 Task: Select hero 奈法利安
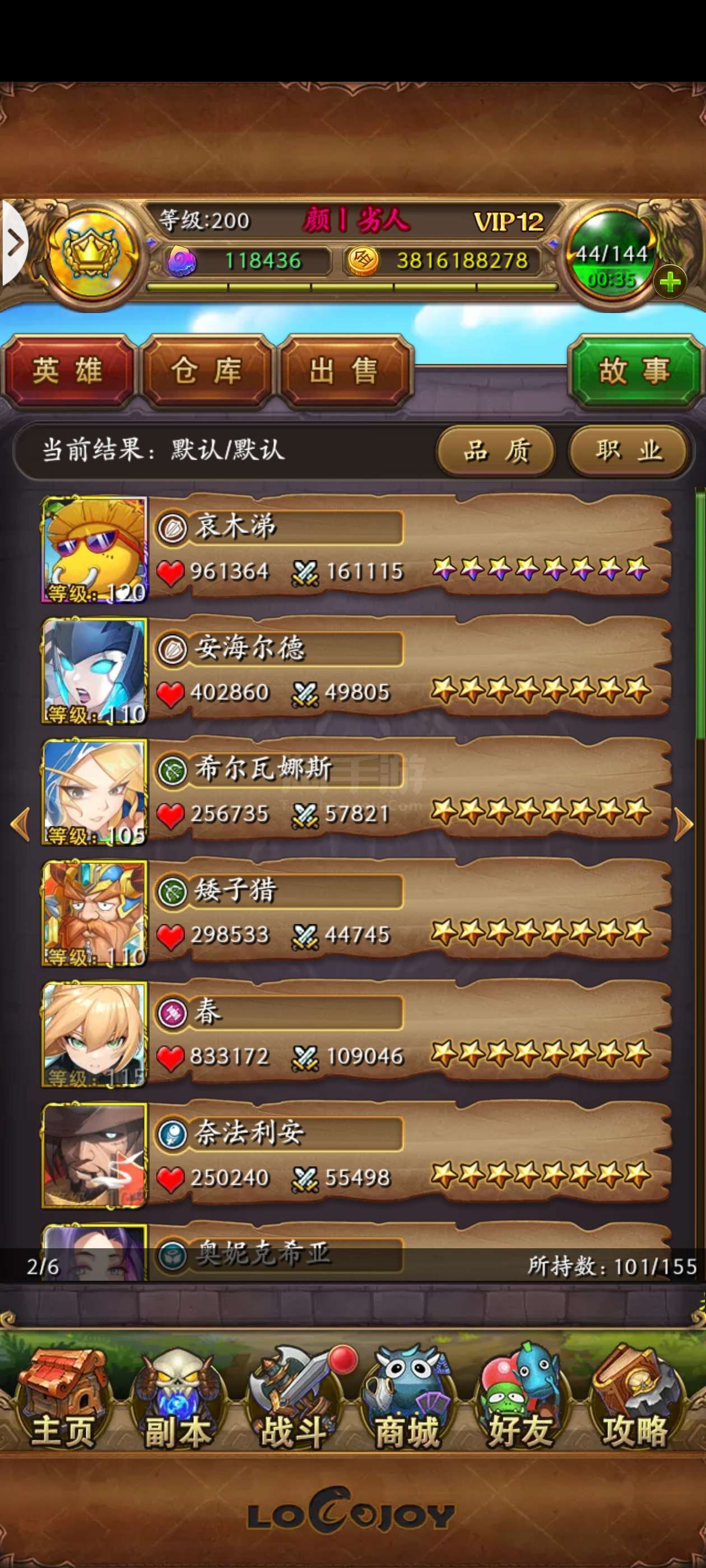(356, 1155)
